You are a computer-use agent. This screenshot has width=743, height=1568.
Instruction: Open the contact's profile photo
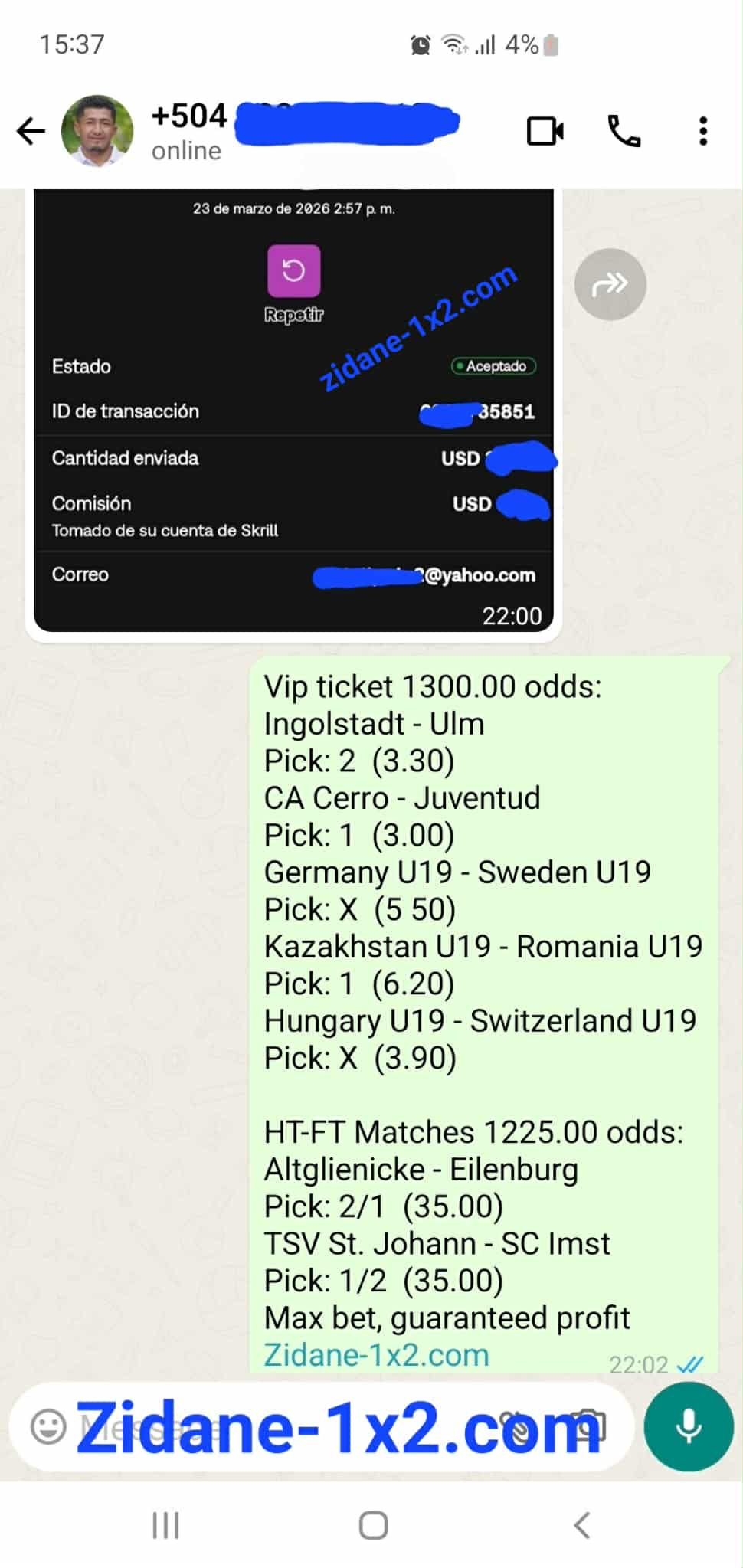[97, 131]
